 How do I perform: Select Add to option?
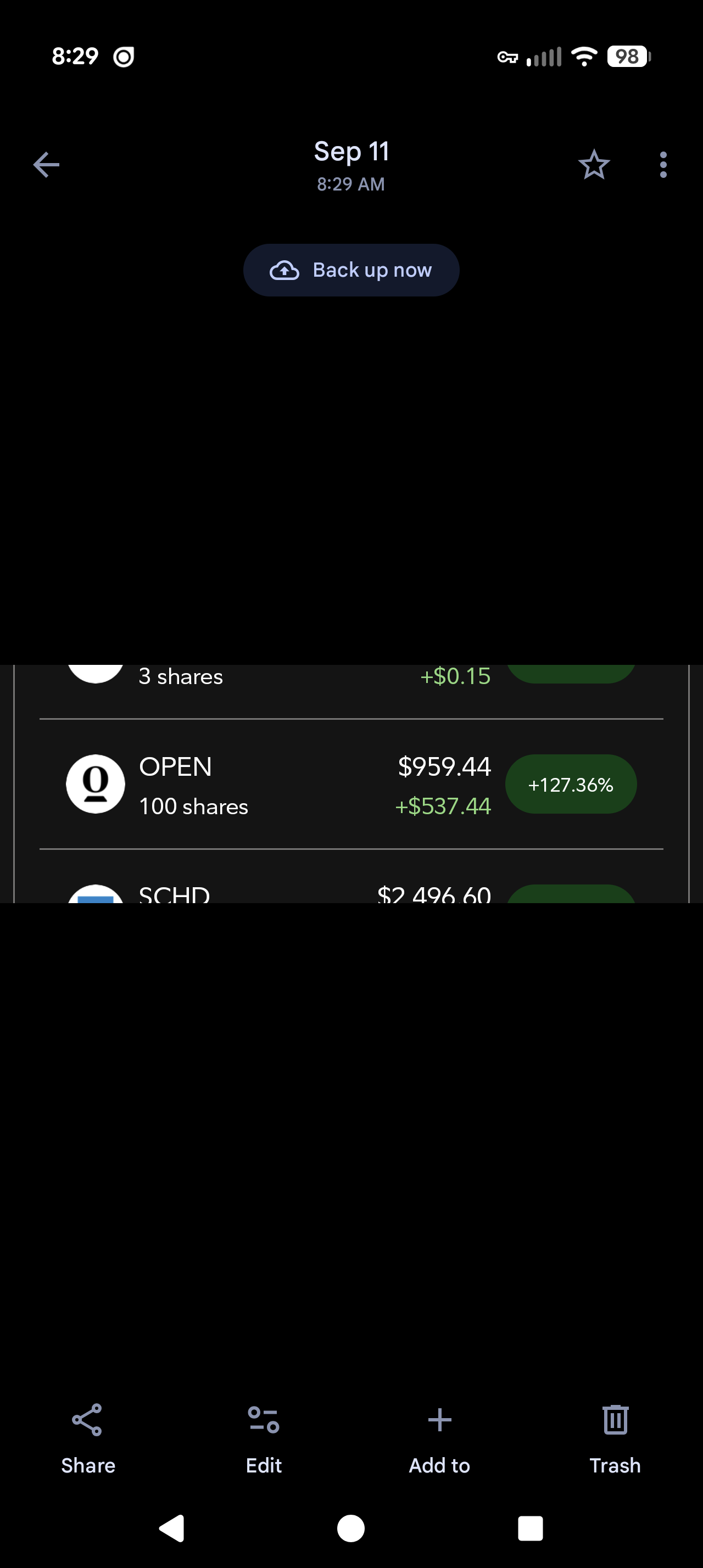click(x=439, y=1438)
